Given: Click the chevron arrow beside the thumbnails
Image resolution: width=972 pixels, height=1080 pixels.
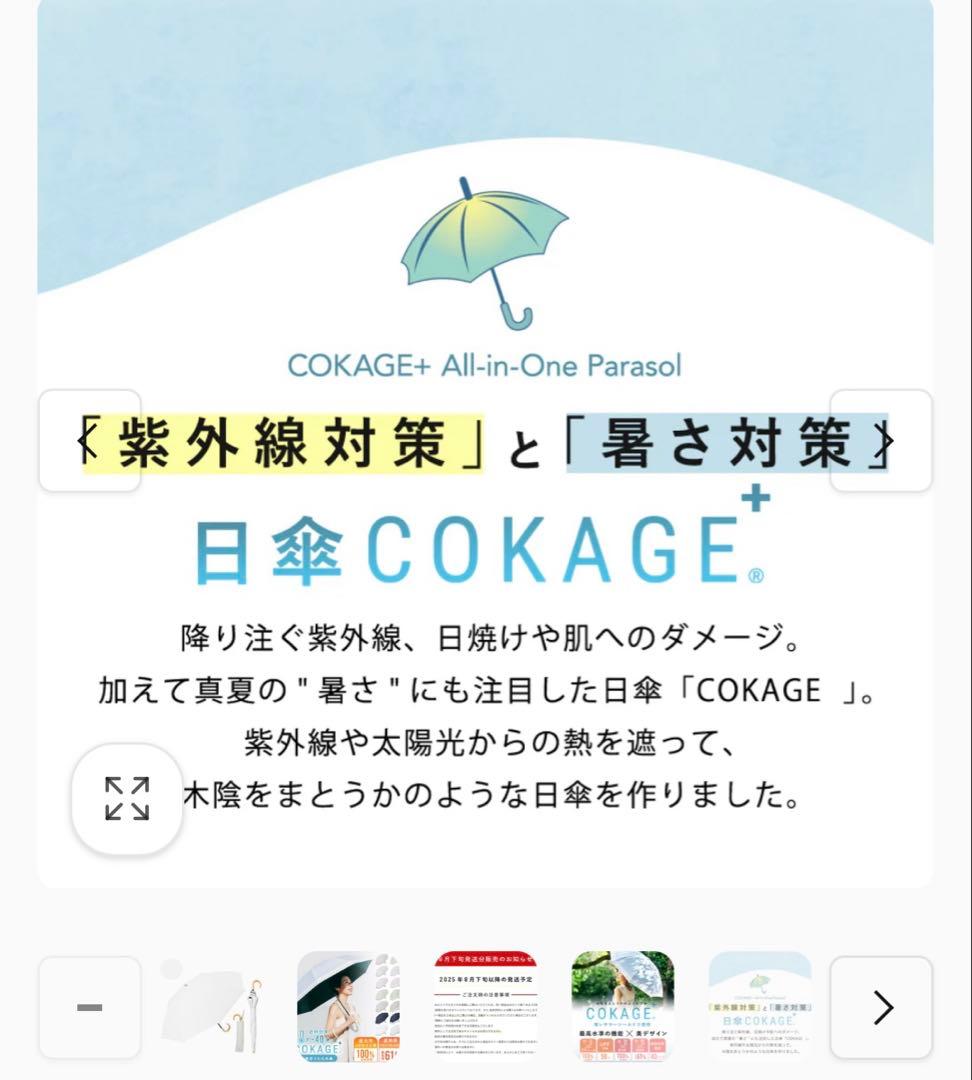Looking at the screenshot, I should (879, 1008).
